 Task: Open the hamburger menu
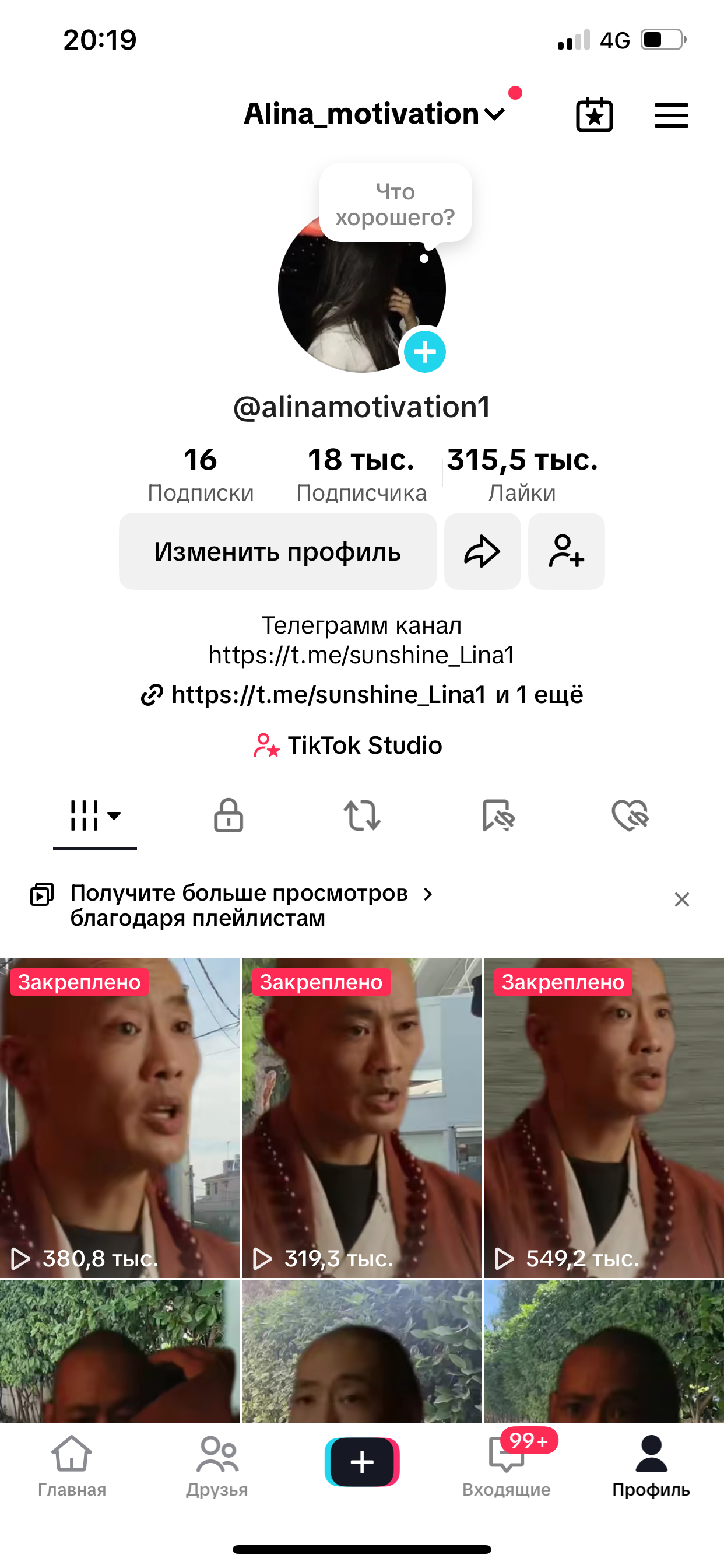pos(672,115)
